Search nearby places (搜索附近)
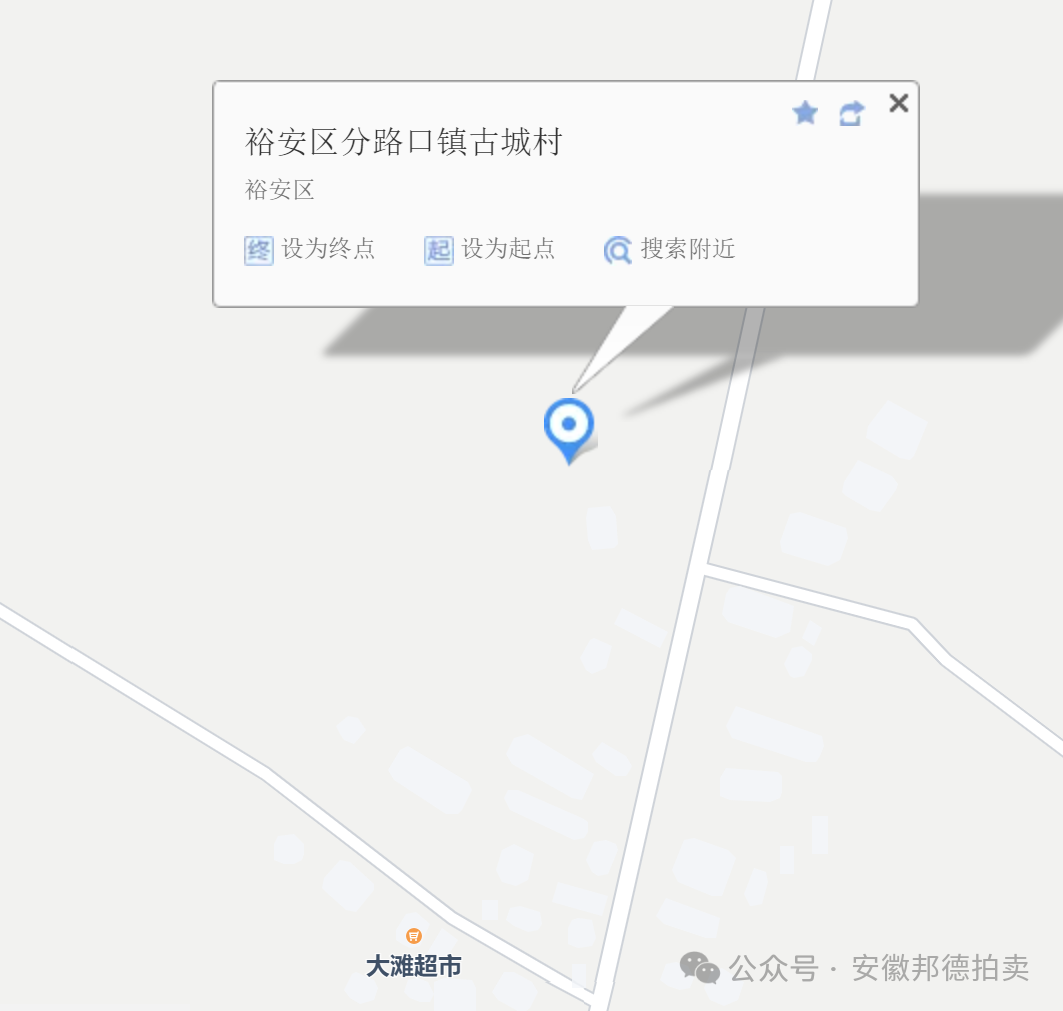The height and width of the screenshot is (1011, 1063). coord(670,249)
